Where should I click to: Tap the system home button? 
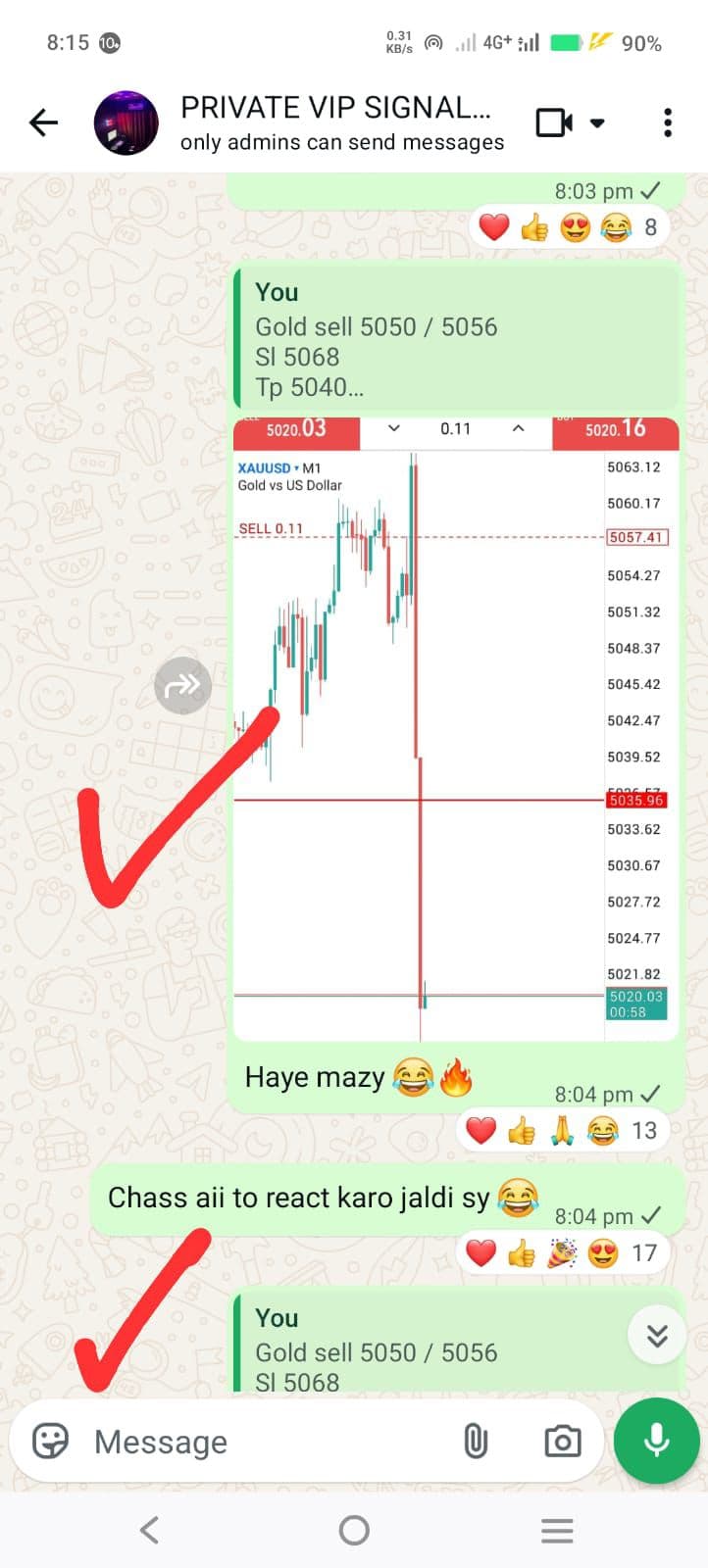point(354,1530)
